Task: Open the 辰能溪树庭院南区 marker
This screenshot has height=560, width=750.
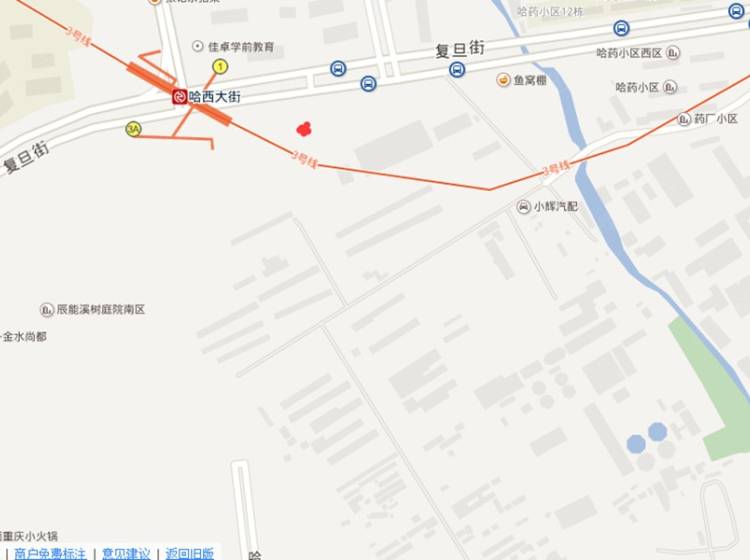Action: pos(46,310)
